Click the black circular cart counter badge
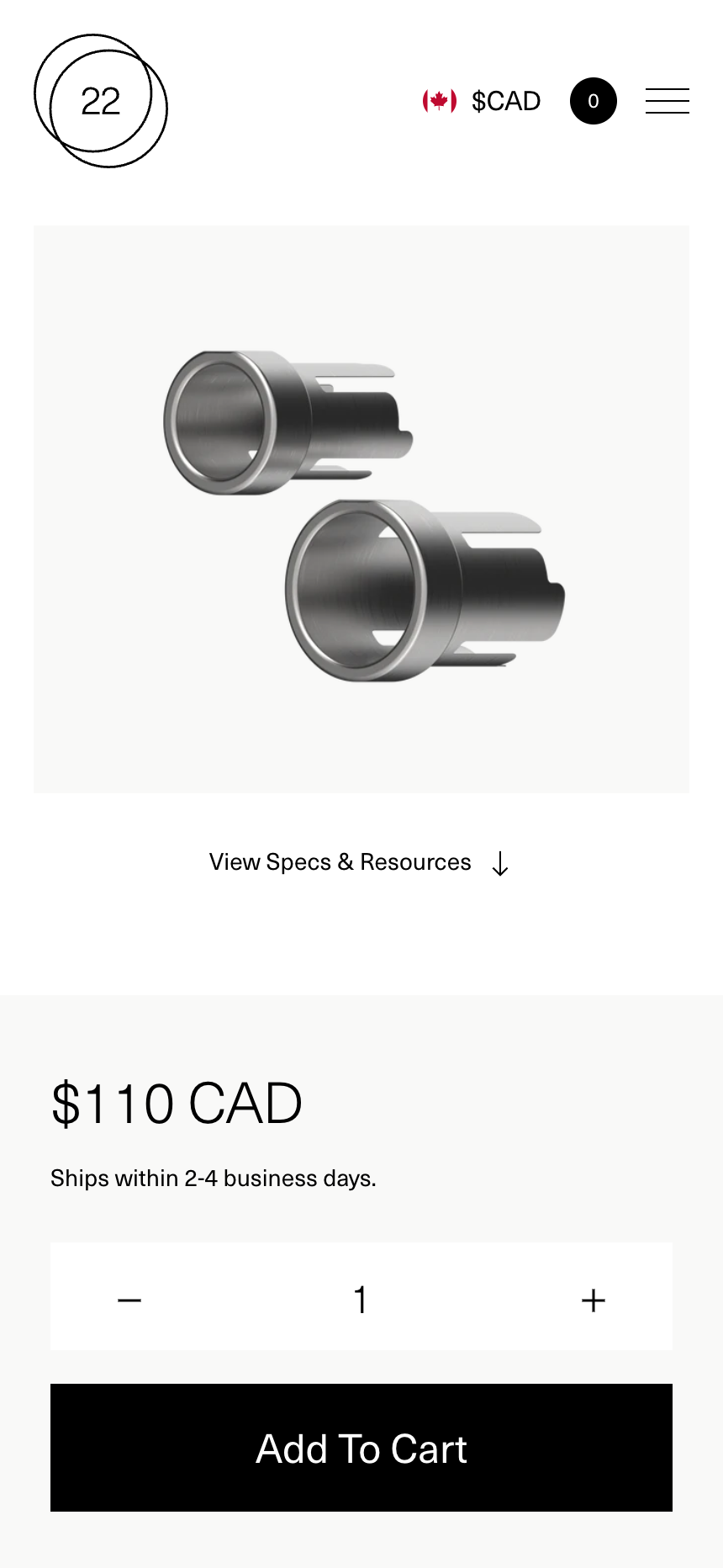723x1568 pixels. [594, 100]
